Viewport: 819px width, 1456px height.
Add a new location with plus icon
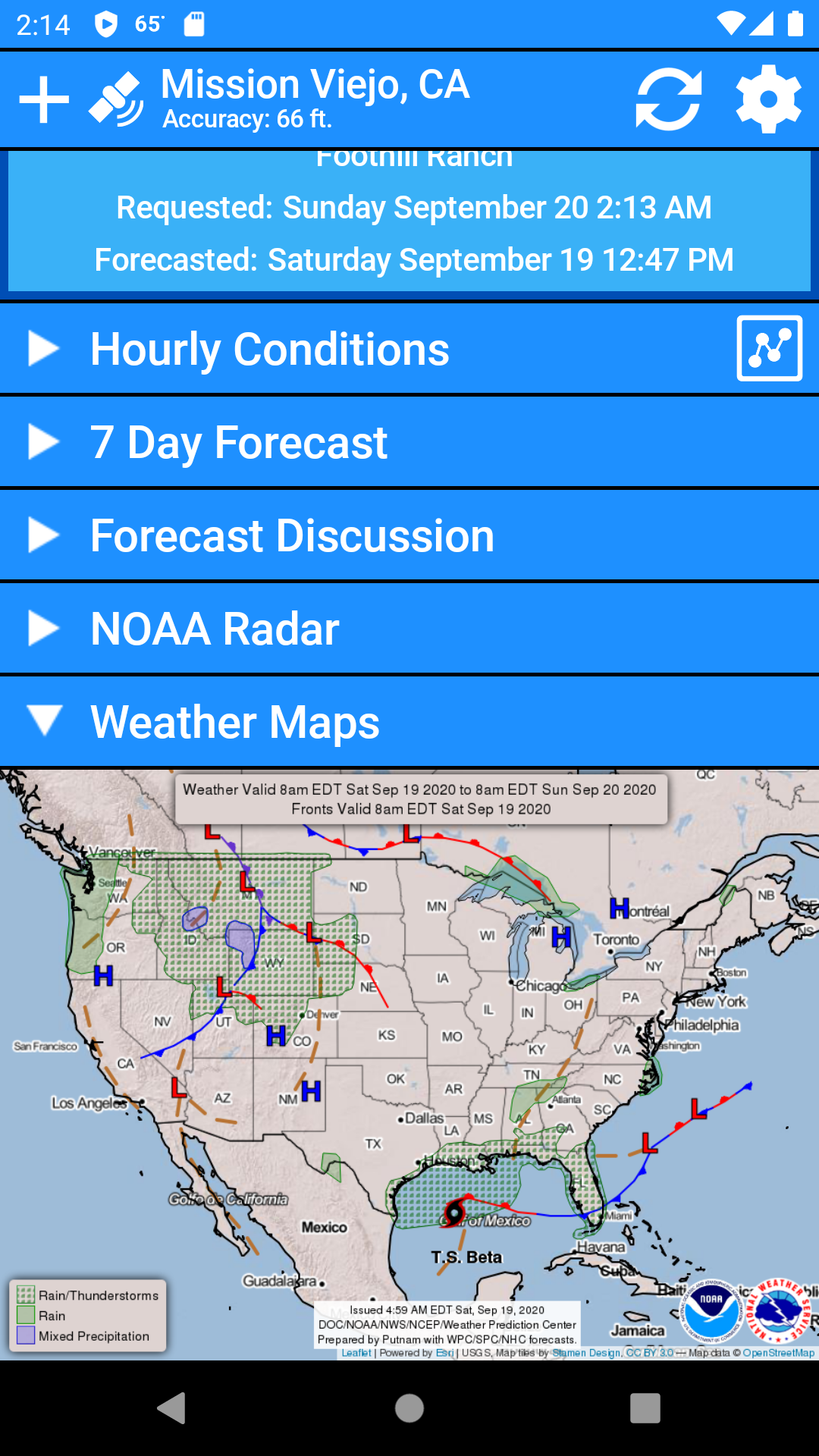coord(44,99)
